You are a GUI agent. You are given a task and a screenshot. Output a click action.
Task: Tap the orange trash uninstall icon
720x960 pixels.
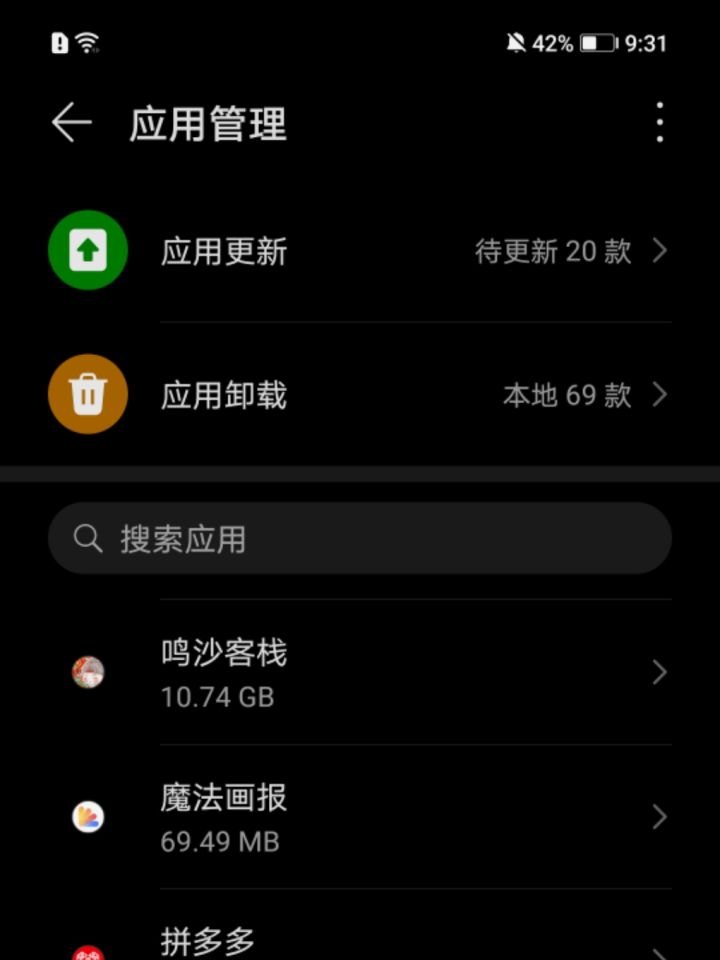[x=87, y=394]
